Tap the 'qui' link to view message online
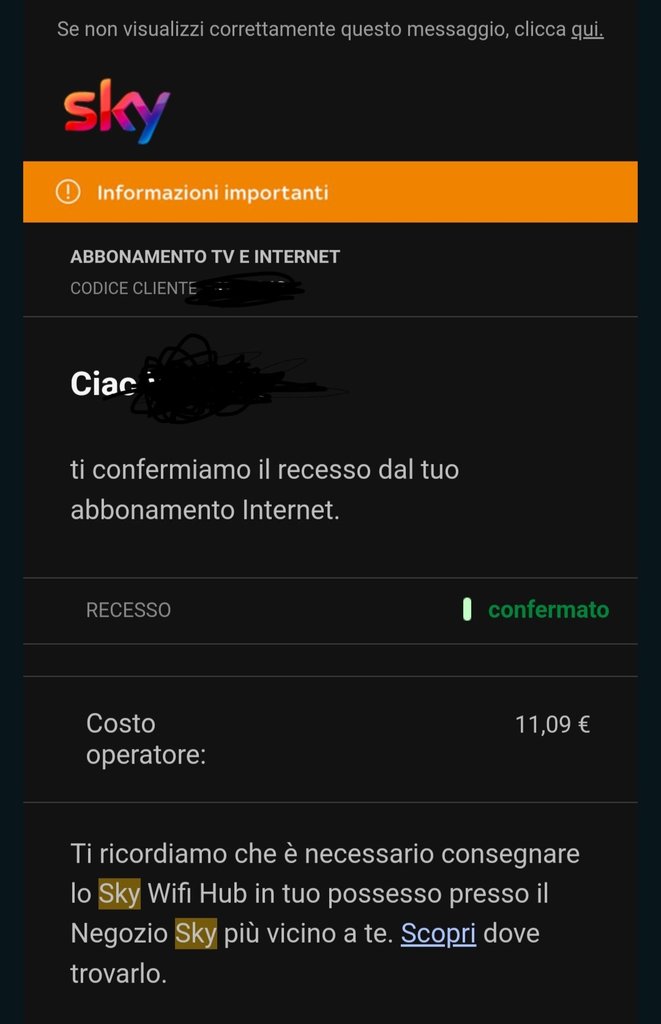 [586, 29]
